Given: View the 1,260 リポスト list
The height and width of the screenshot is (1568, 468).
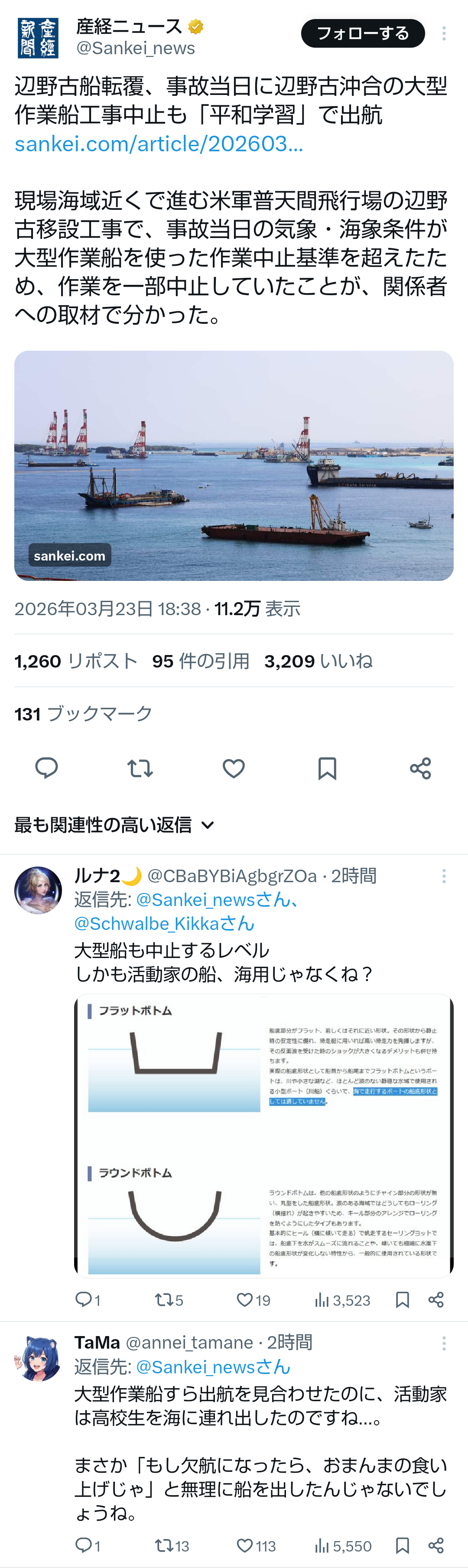Looking at the screenshot, I should (76, 661).
